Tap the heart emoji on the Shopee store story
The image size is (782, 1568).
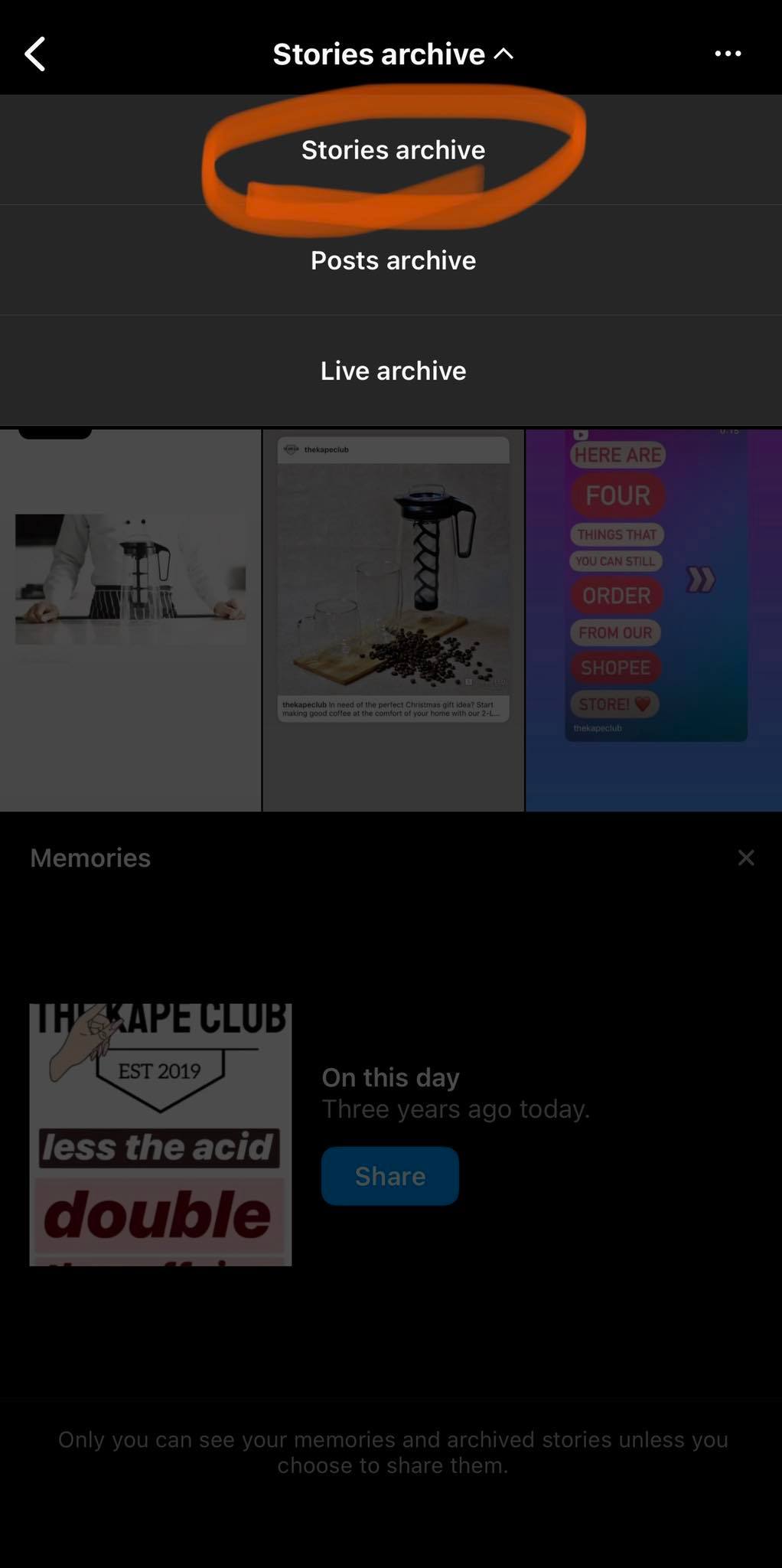(x=644, y=704)
